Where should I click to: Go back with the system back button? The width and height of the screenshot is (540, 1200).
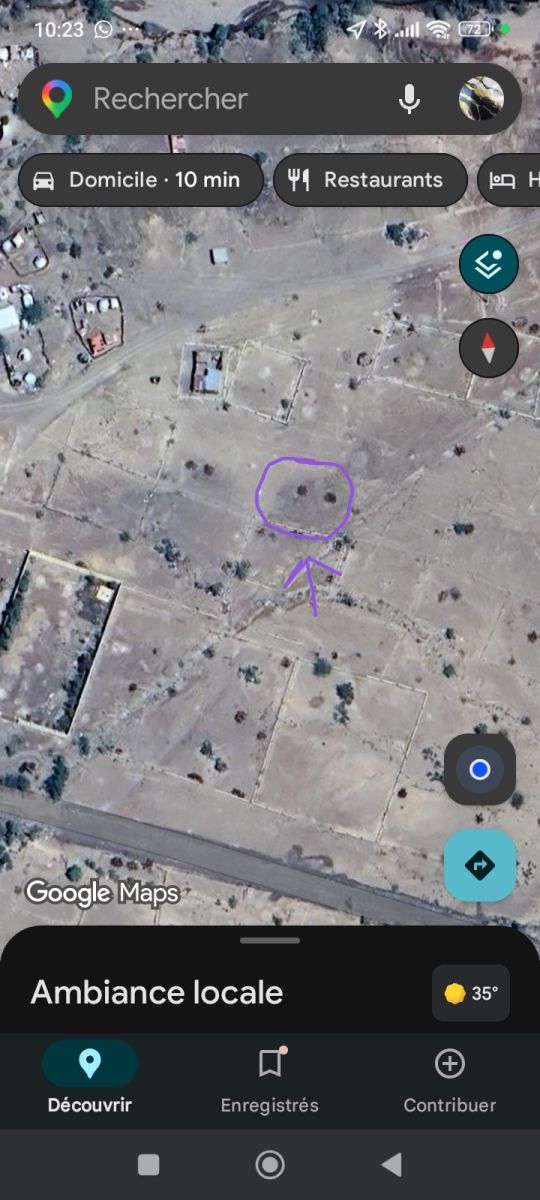pyautogui.click(x=392, y=1164)
